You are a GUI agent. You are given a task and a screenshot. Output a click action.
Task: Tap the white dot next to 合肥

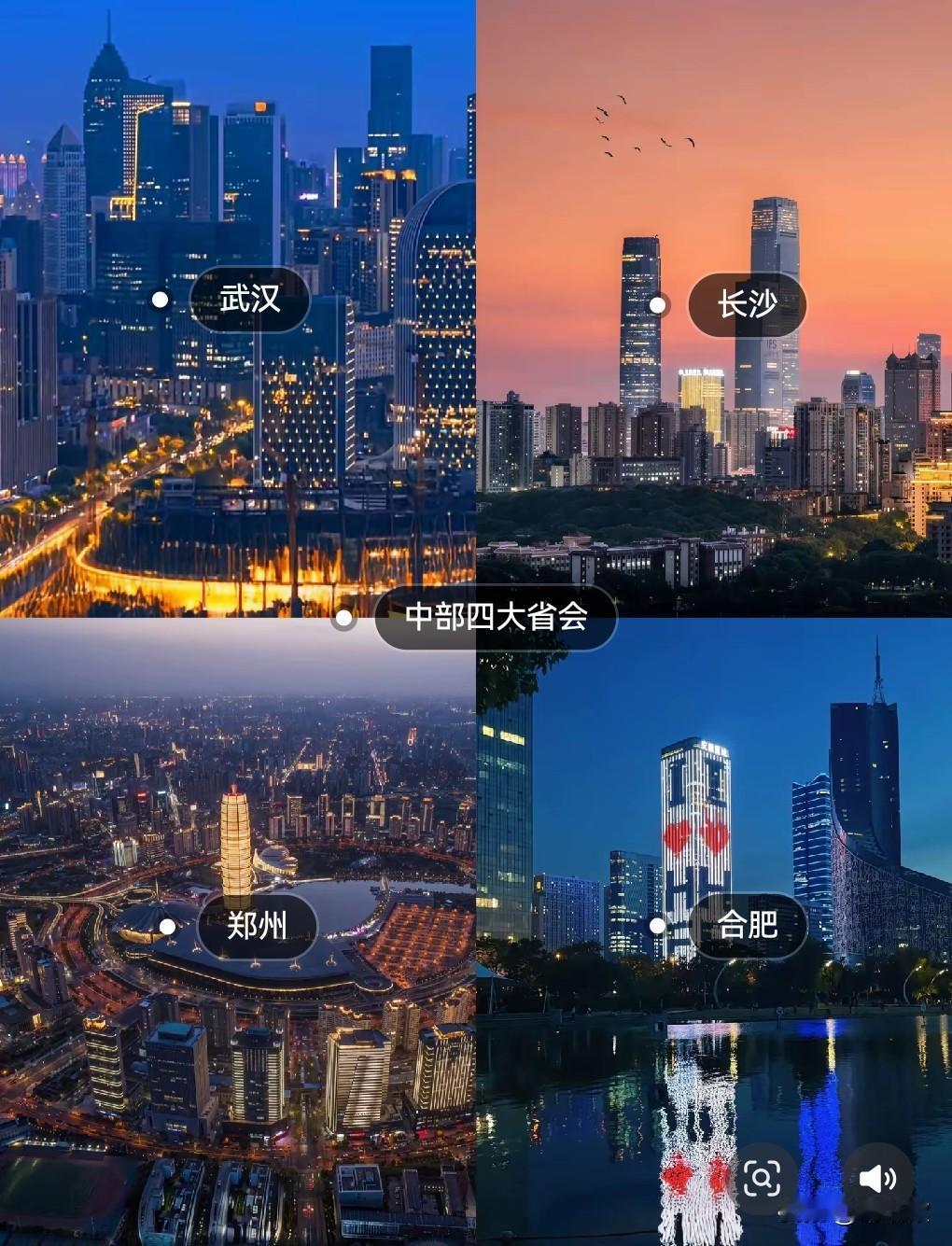click(x=660, y=924)
